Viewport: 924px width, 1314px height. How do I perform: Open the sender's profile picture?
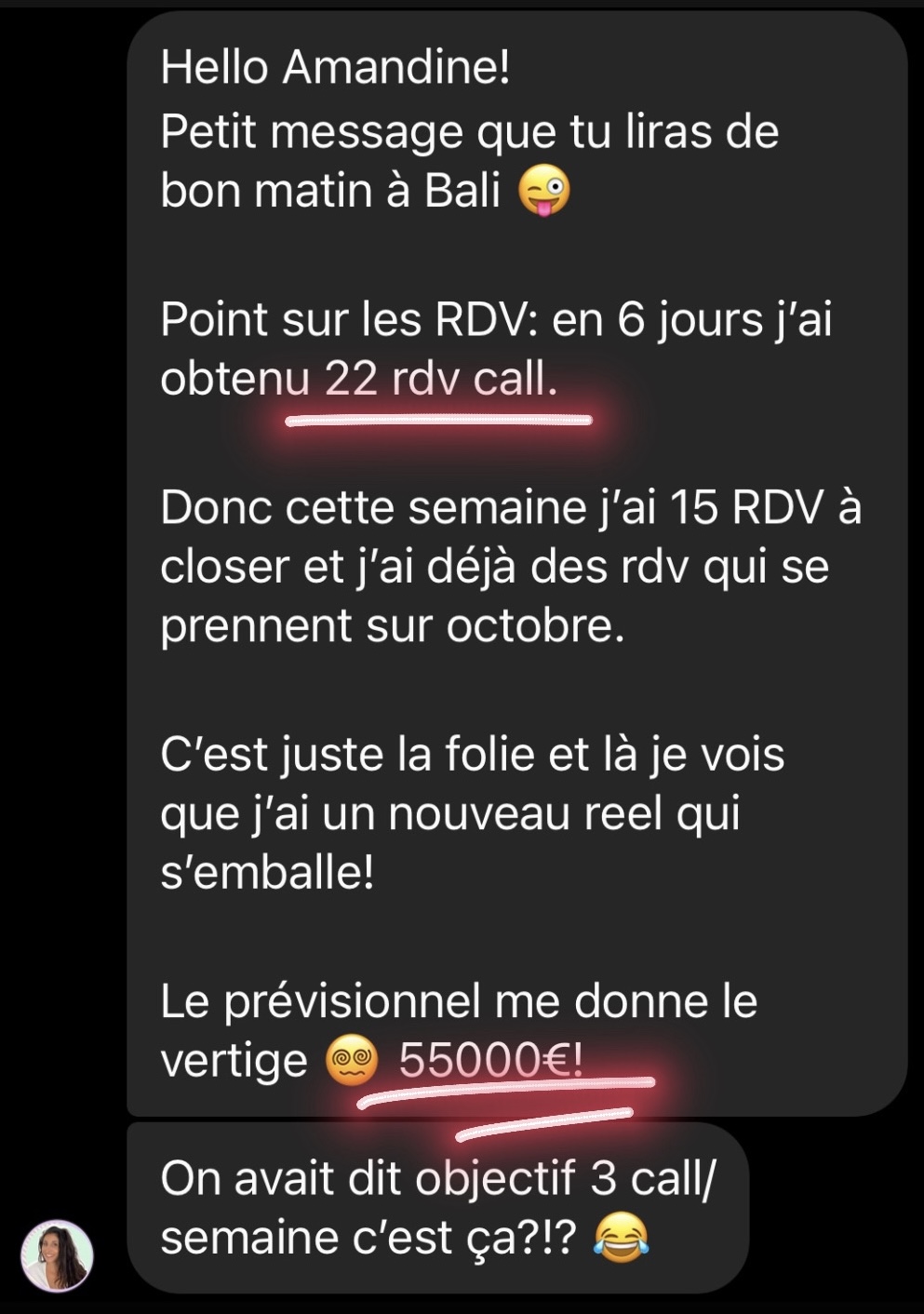coord(58,1255)
